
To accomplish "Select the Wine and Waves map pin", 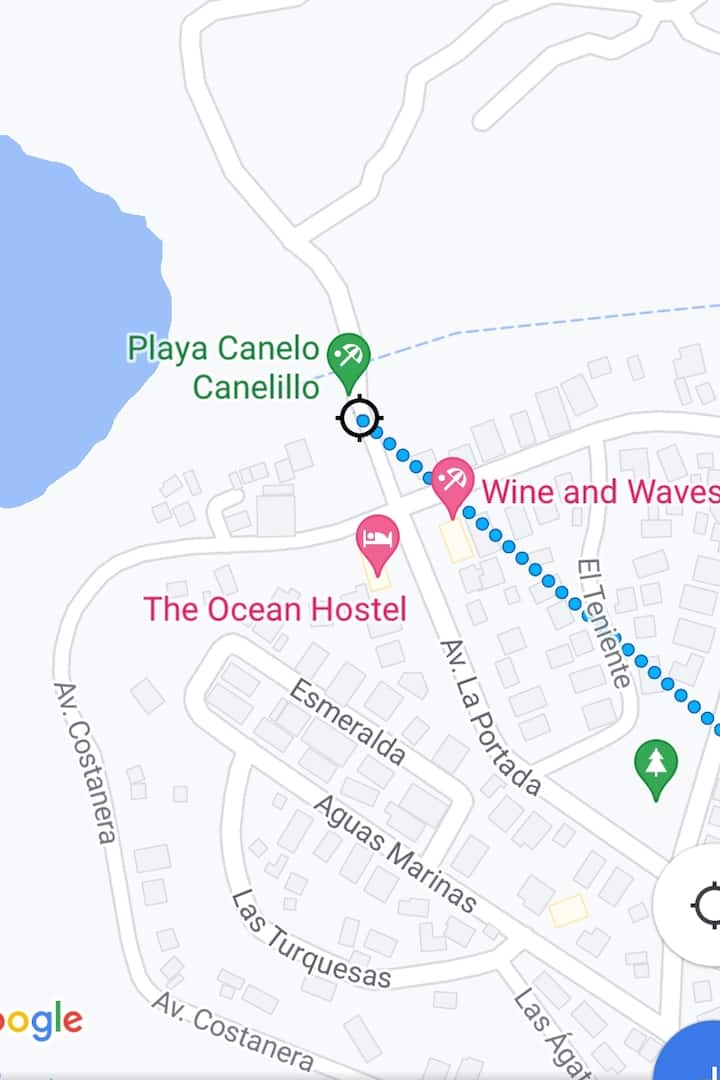I will coord(453,483).
